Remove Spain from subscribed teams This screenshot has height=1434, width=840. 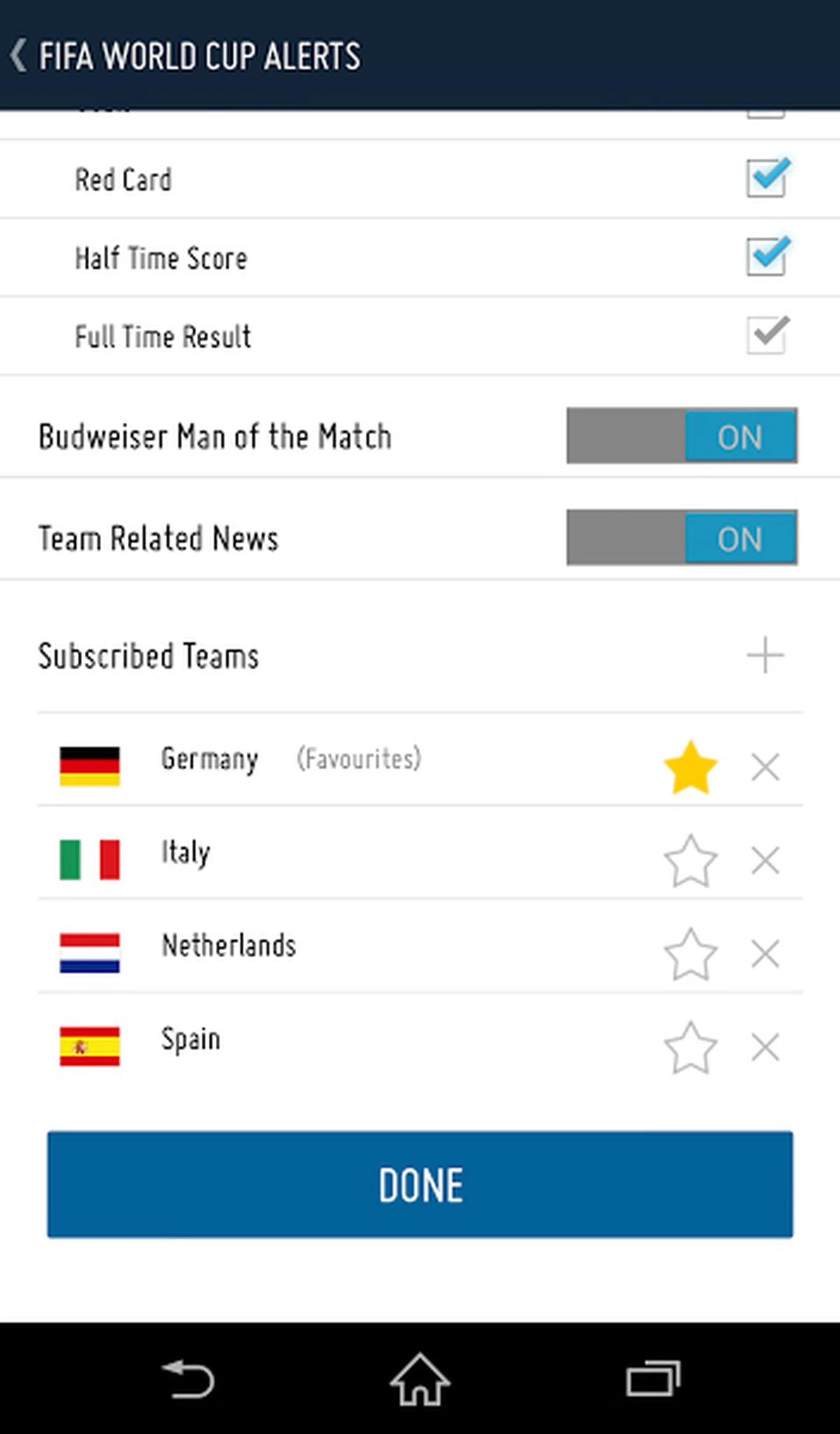pos(765,1047)
